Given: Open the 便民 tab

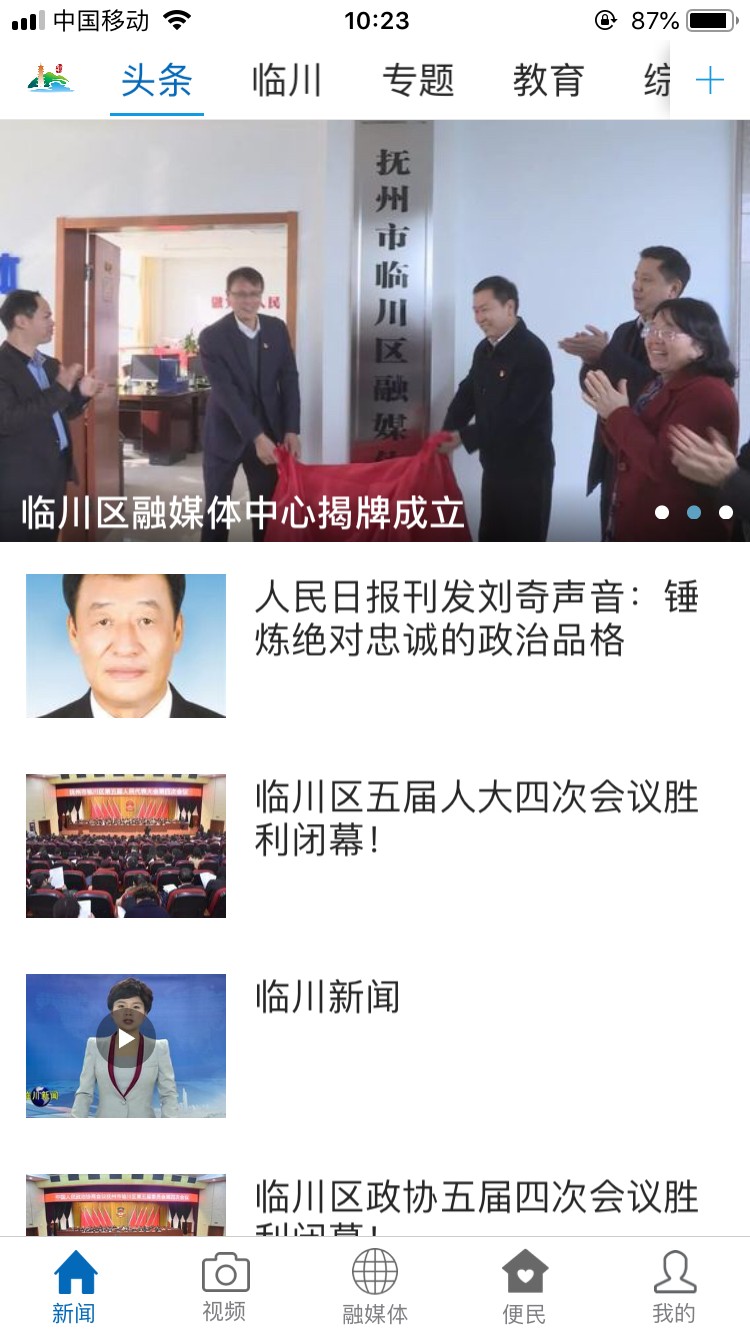Looking at the screenshot, I should coord(524,1286).
